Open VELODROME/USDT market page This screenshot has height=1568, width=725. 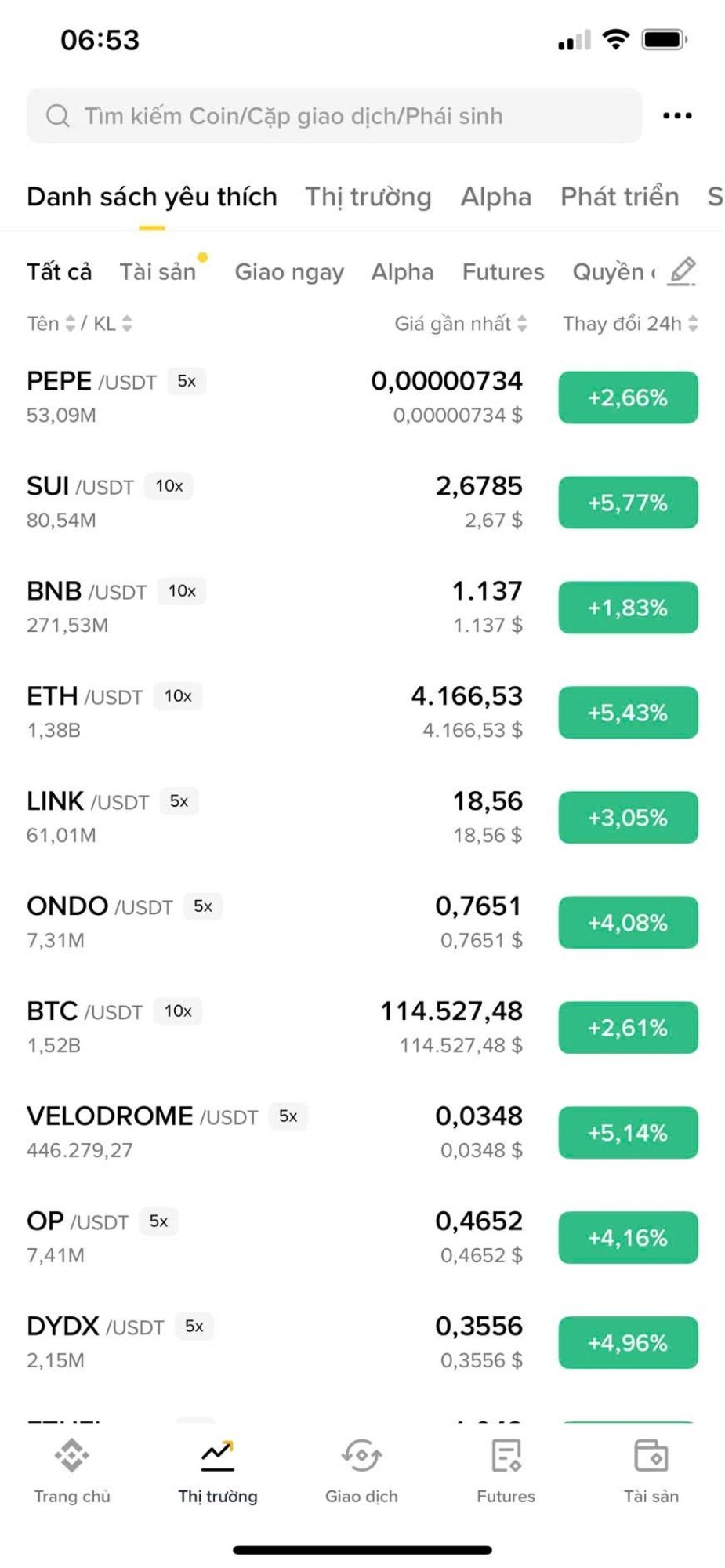coord(235,1133)
